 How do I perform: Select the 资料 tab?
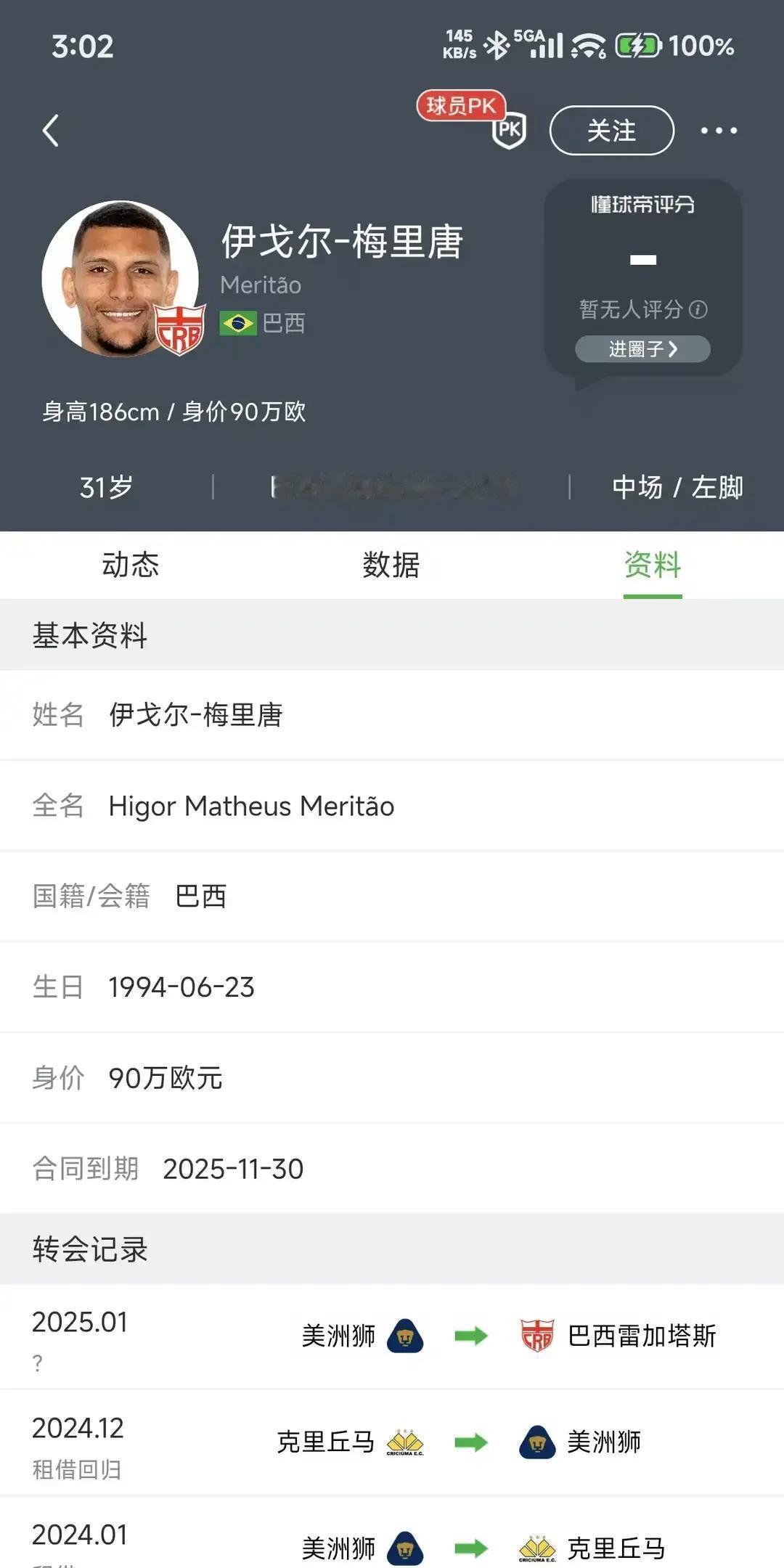click(653, 565)
